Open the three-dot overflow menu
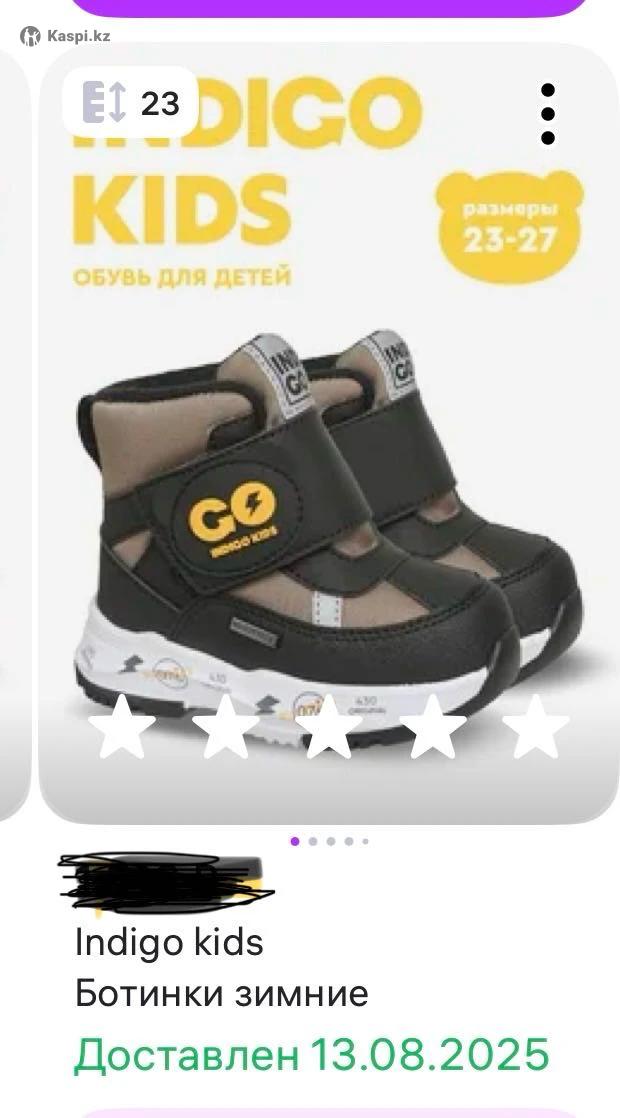Screen dimensions: 620x1118 coord(548,114)
